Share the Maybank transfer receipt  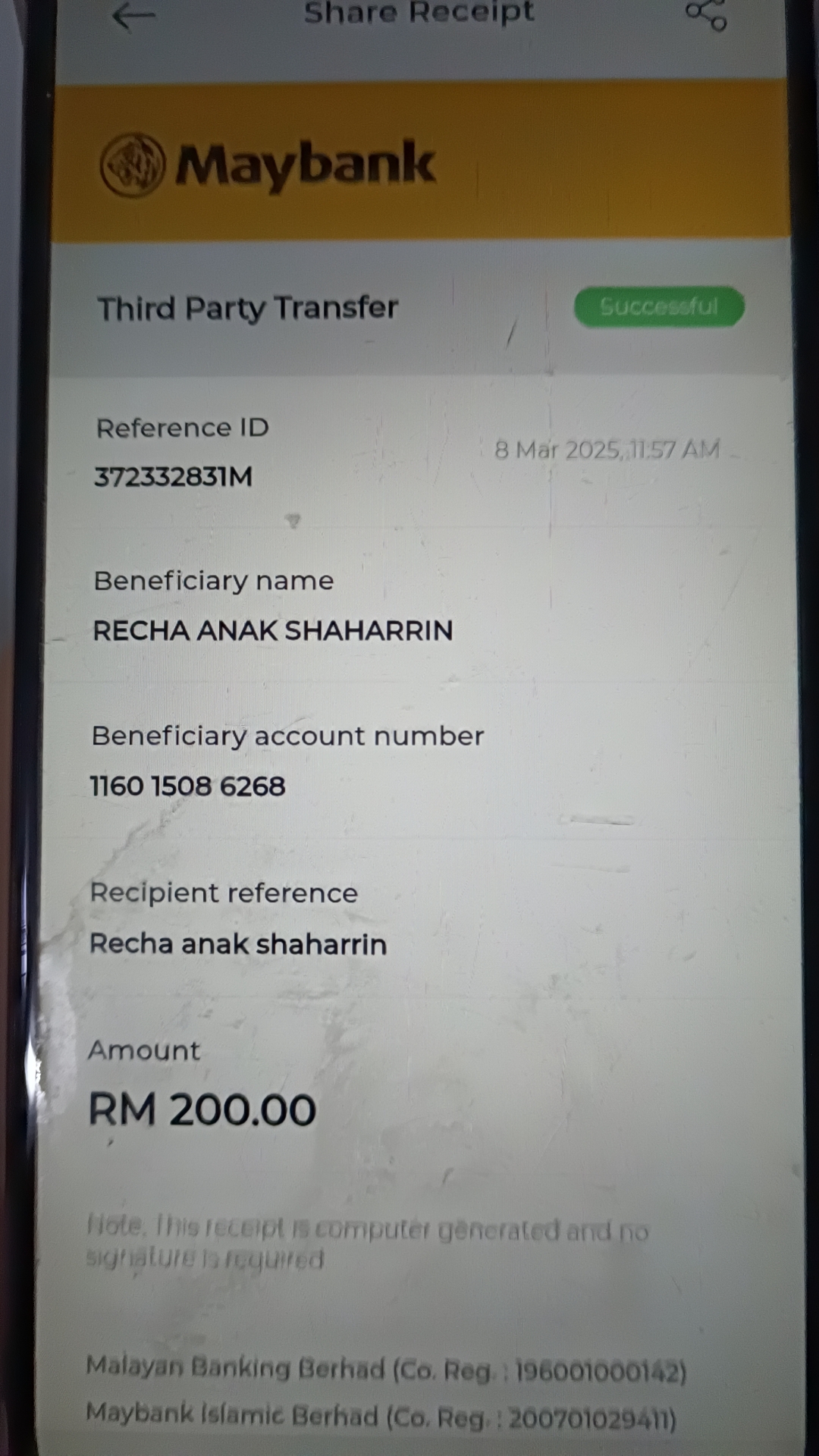706,14
